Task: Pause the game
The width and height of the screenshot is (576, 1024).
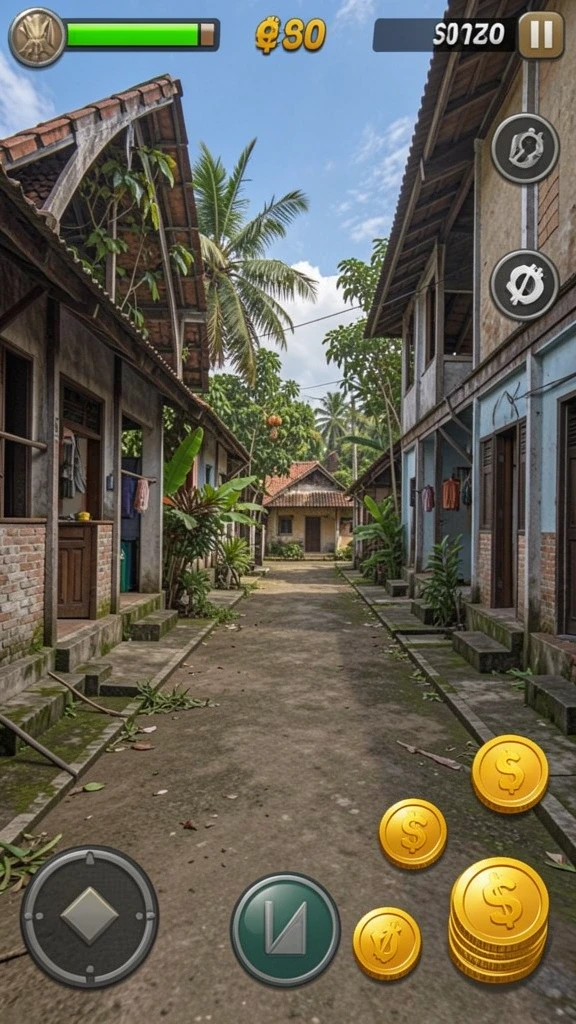Action: click(x=541, y=35)
